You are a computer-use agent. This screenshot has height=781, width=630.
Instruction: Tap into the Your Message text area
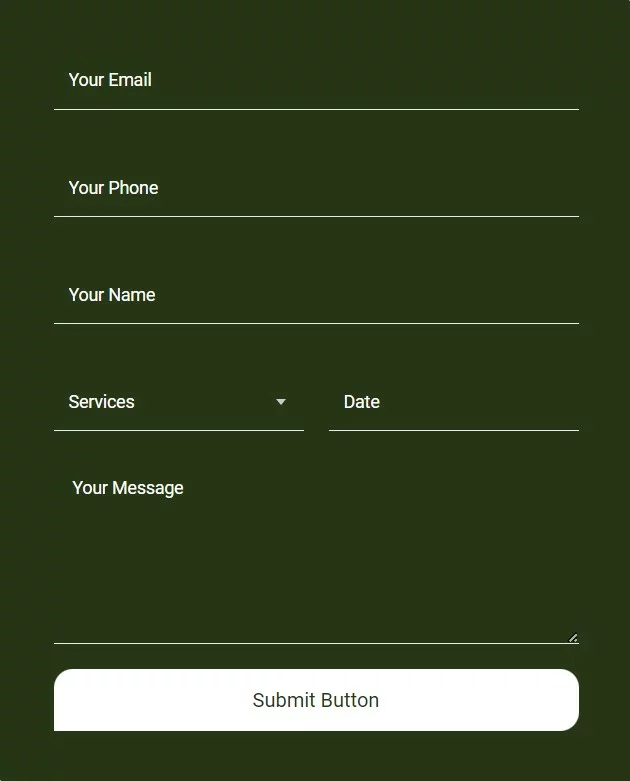pos(316,550)
